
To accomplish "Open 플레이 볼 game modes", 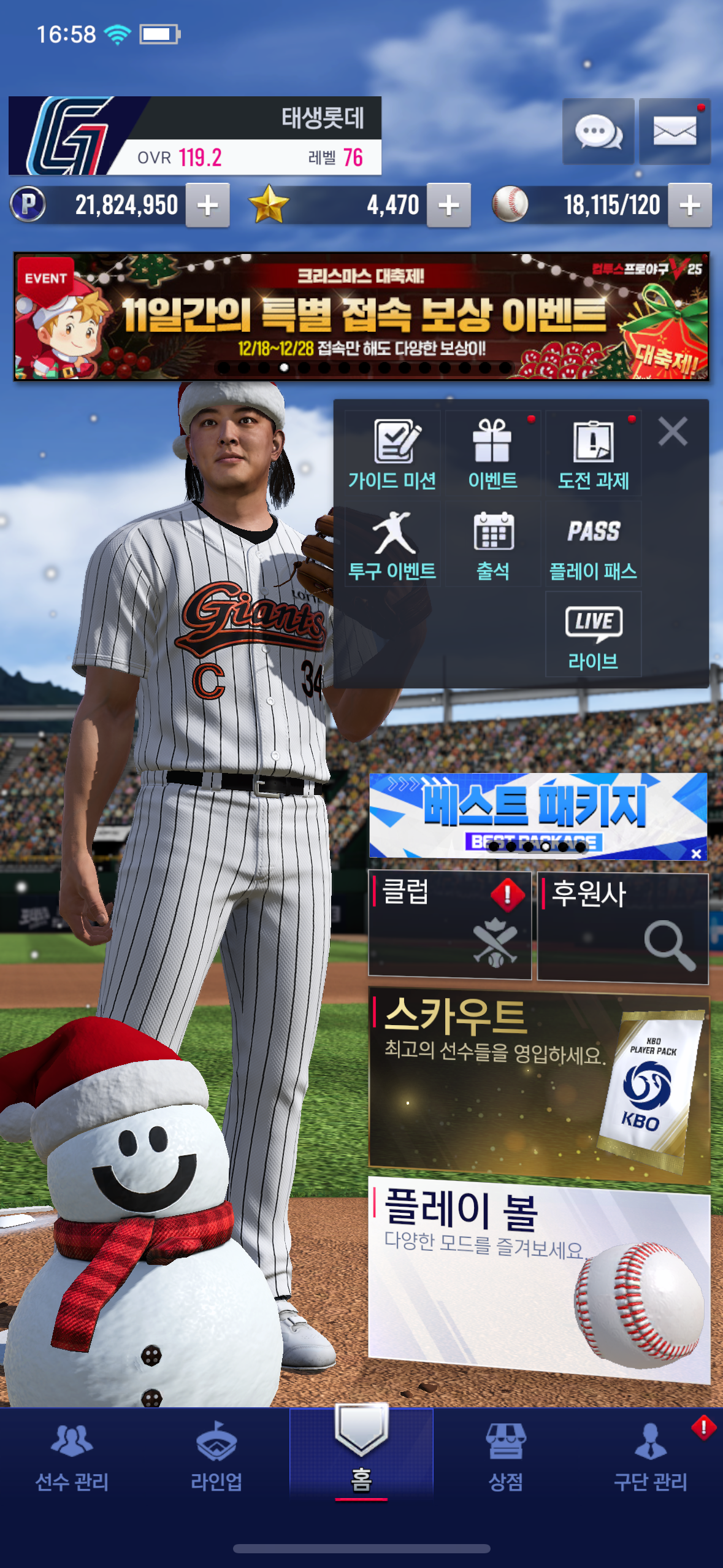I will (538, 1276).
